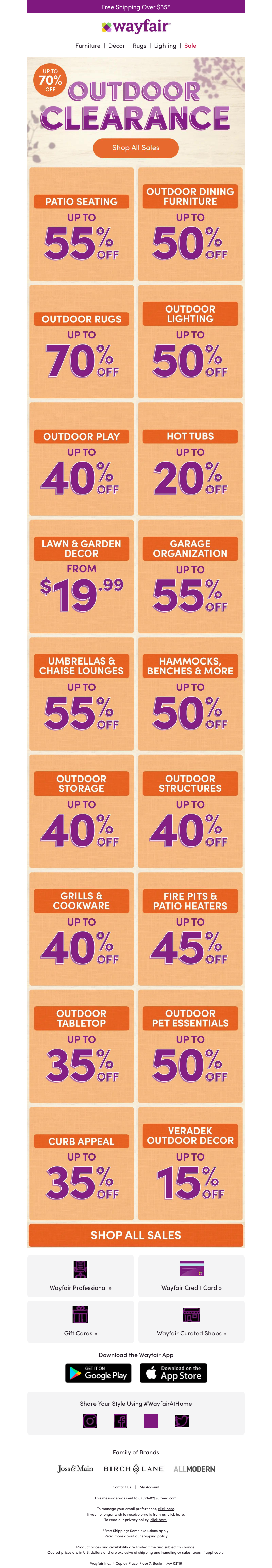272x1568 pixels.
Task: Open Wayfair Professional
Action: coord(80,1276)
